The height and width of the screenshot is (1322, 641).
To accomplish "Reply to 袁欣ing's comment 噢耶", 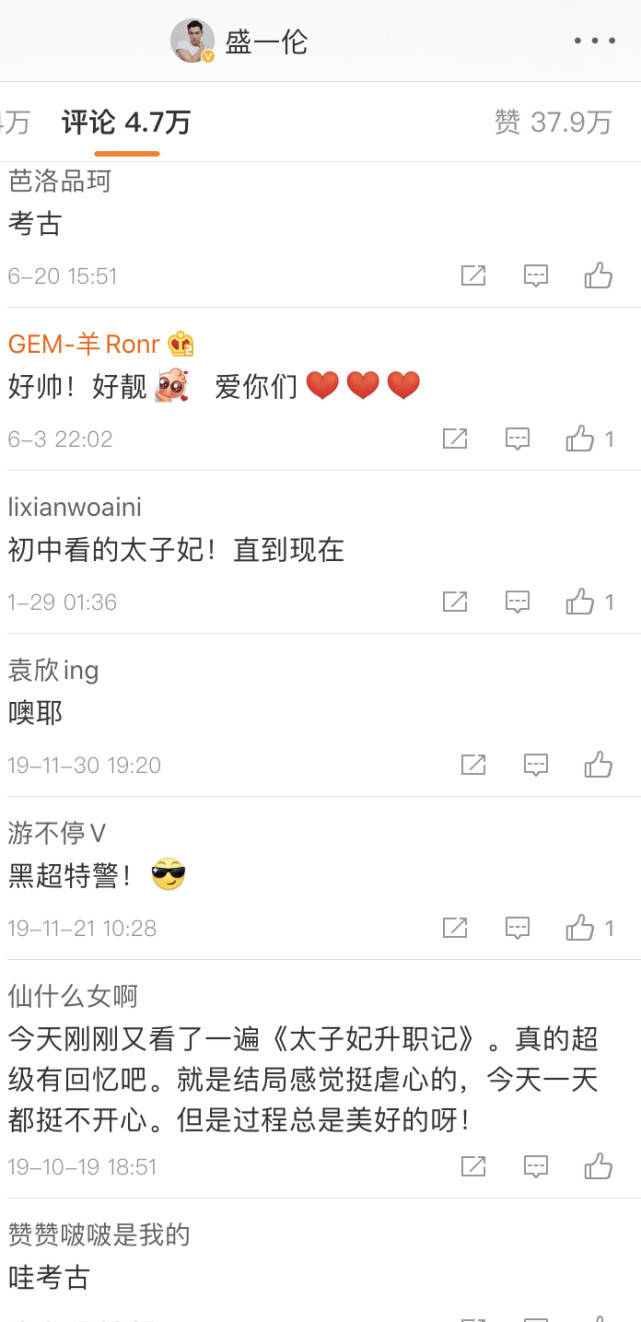I will pos(536,765).
